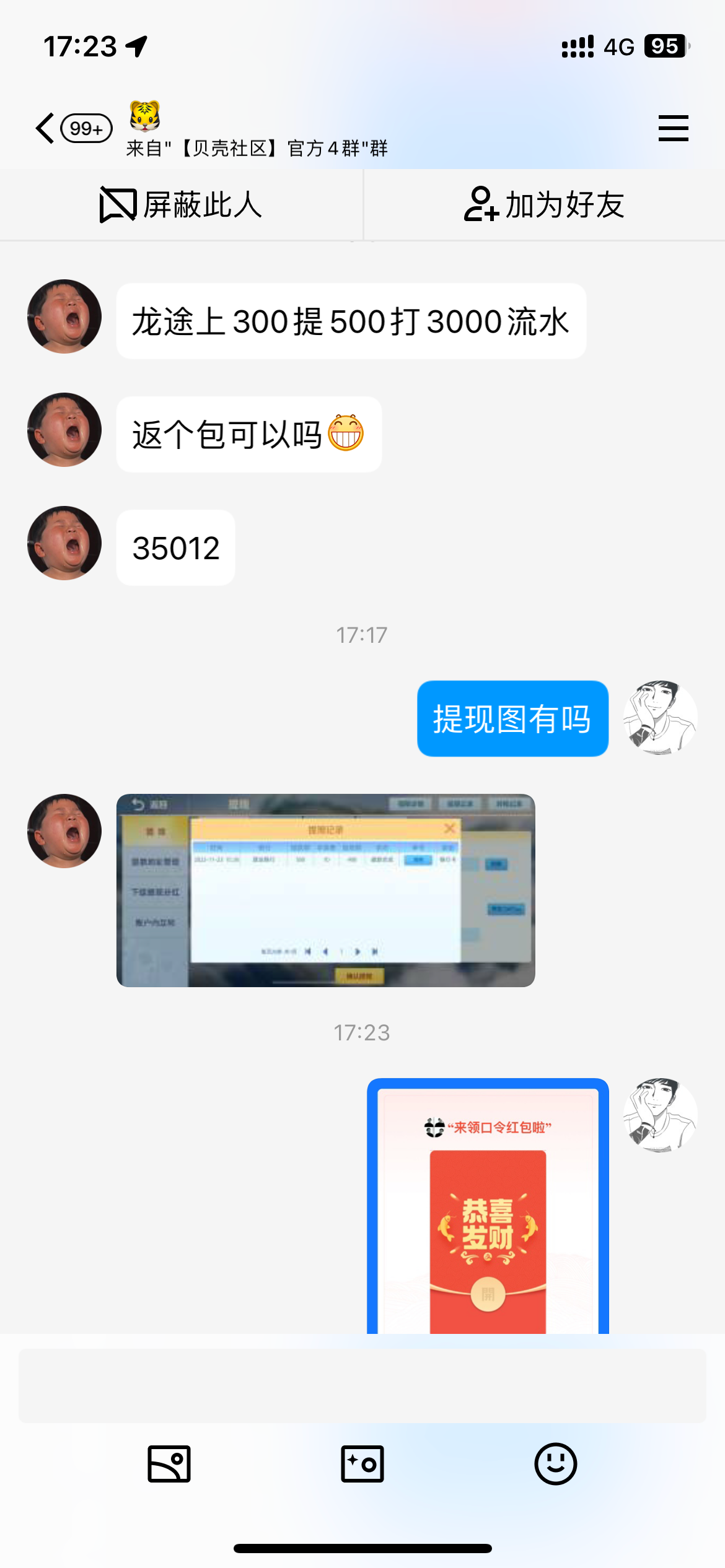Focus the message text input box

[x=362, y=1385]
